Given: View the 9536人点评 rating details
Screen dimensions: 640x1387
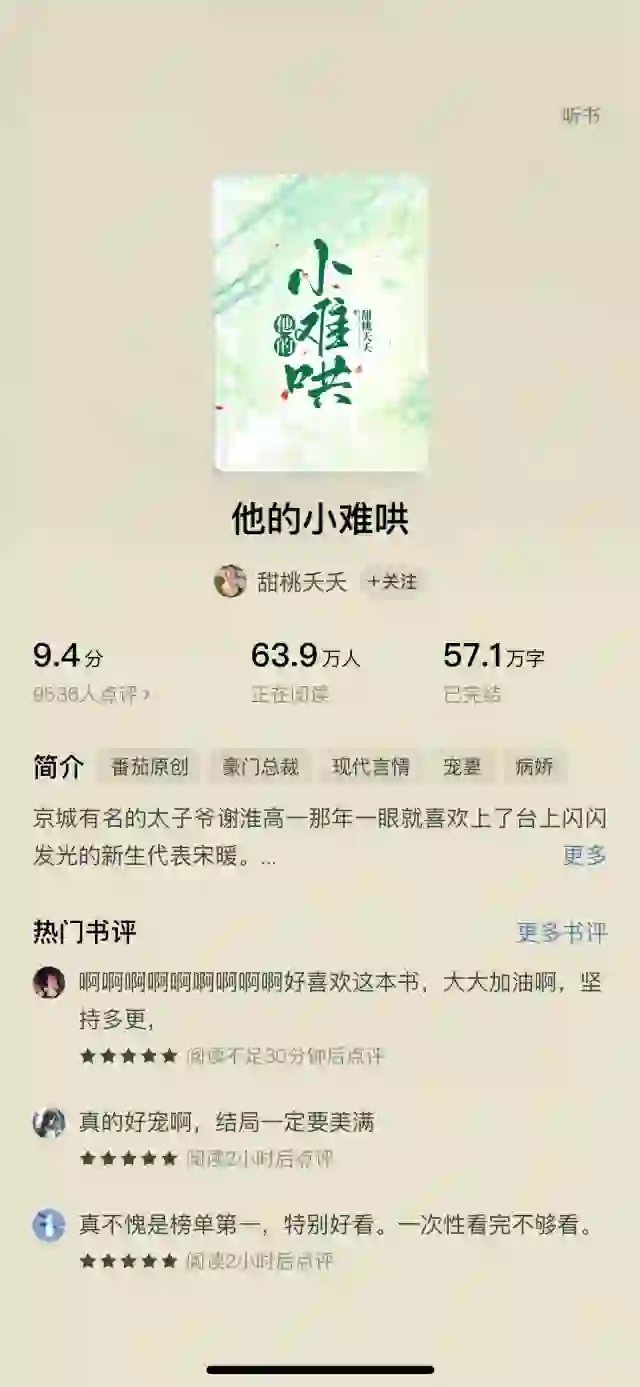Looking at the screenshot, I should 91,694.
